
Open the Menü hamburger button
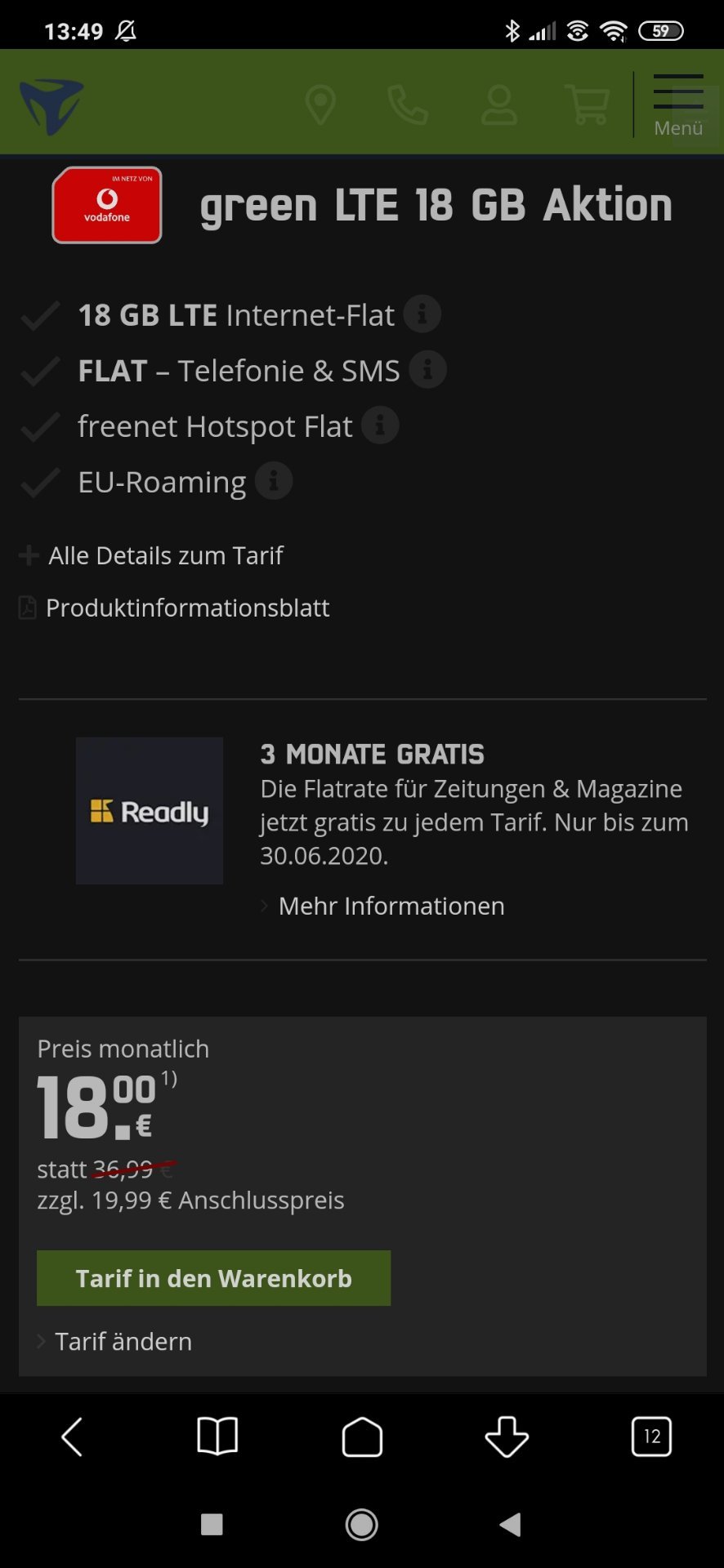coord(678,105)
